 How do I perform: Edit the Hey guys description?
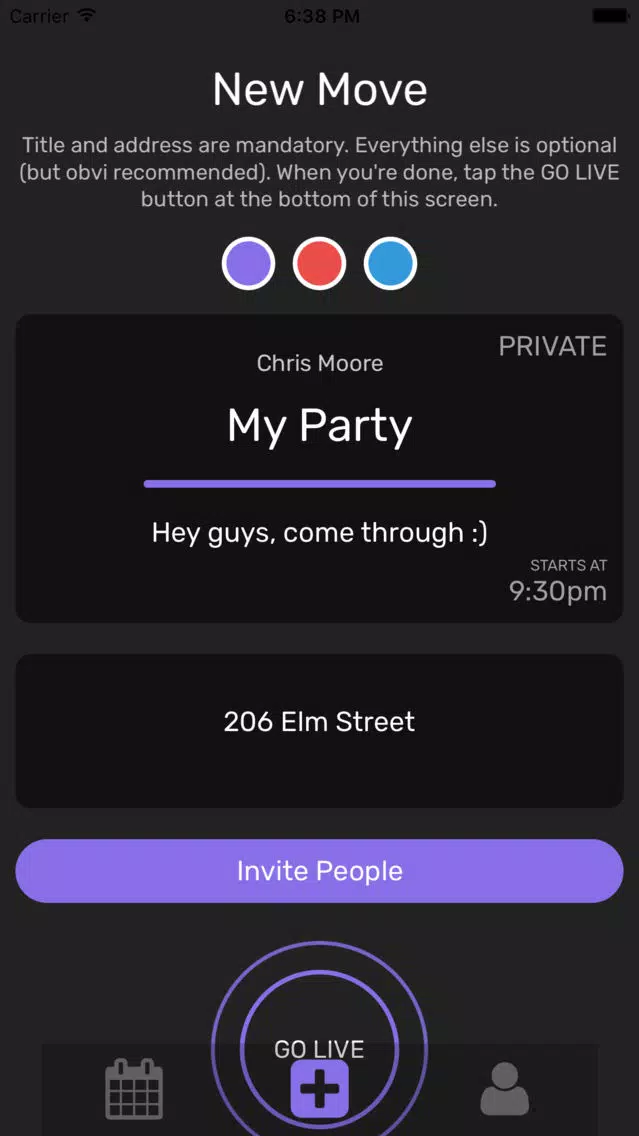coord(320,533)
